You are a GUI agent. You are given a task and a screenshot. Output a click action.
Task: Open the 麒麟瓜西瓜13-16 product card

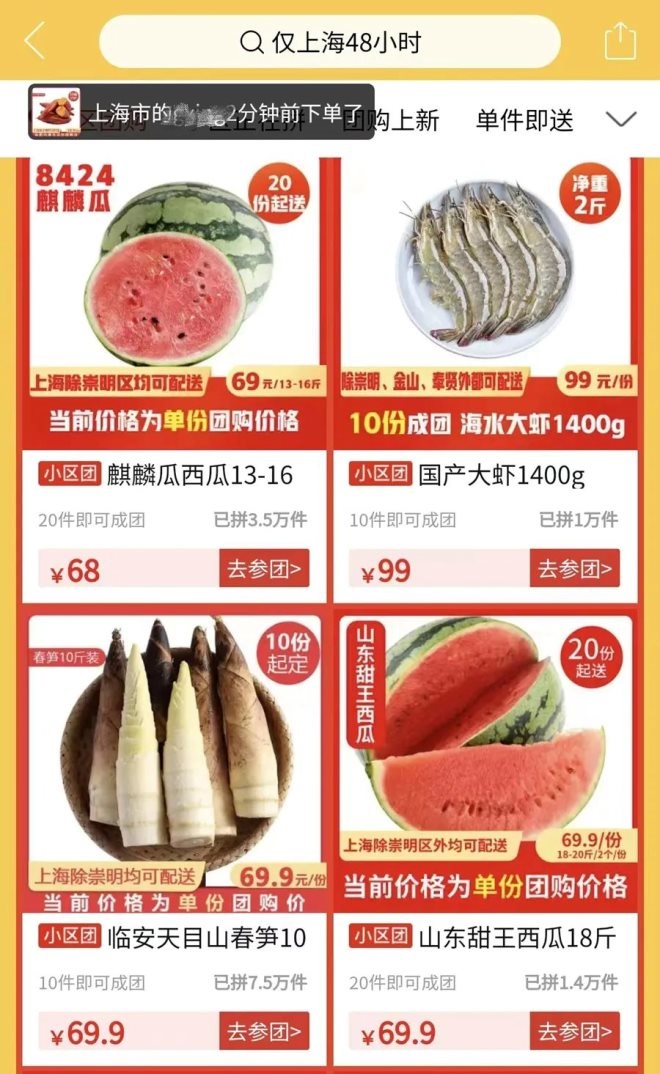(175, 300)
